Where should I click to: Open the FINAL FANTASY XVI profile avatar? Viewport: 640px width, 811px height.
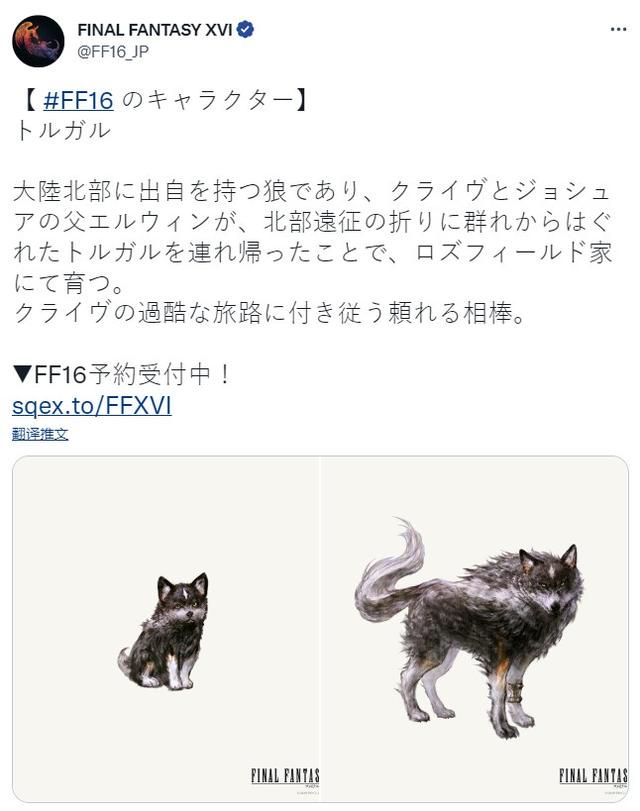pyautogui.click(x=38, y=42)
